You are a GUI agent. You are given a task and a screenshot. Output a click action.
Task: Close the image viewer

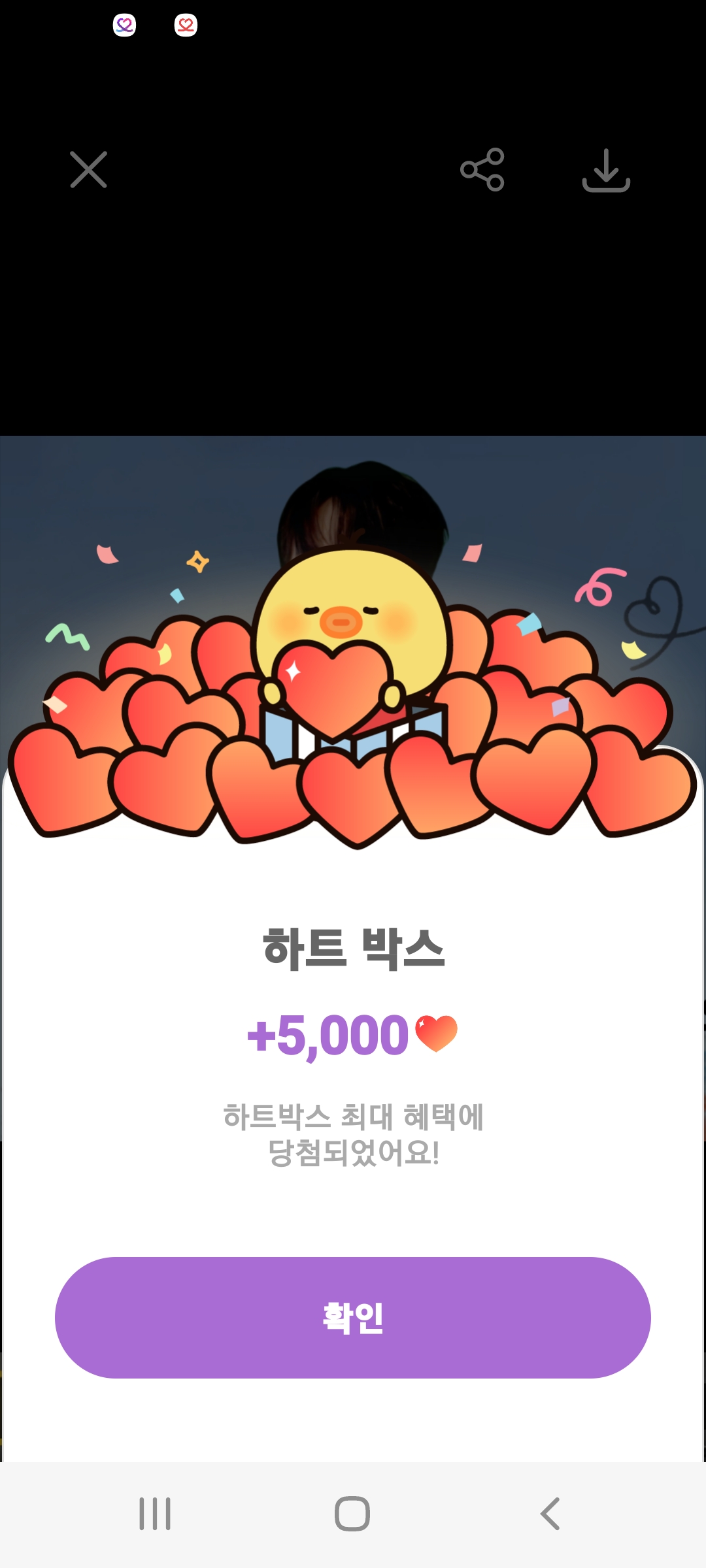(x=88, y=170)
